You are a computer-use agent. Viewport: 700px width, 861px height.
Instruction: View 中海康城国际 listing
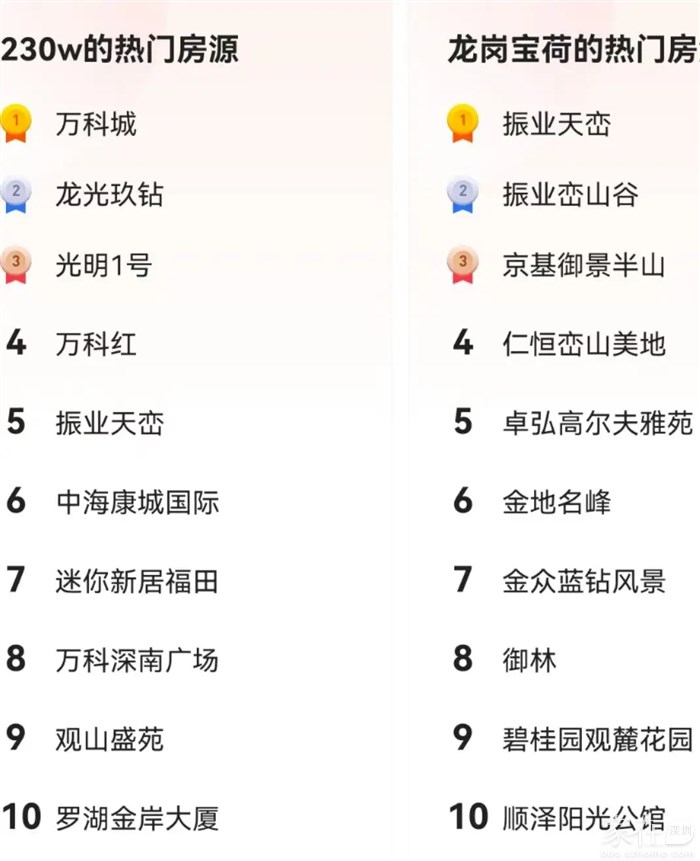[137, 502]
